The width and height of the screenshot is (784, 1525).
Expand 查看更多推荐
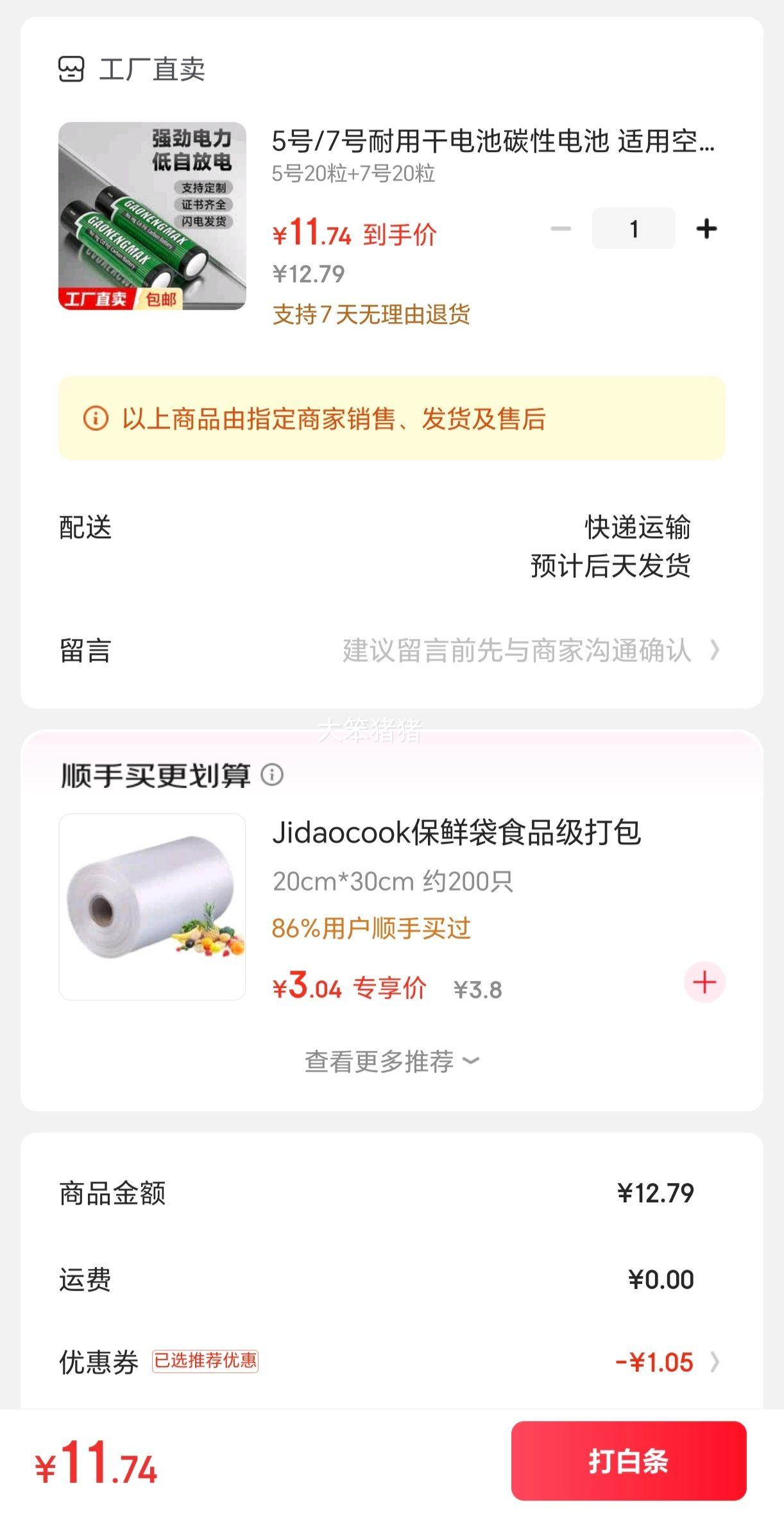pos(391,1062)
